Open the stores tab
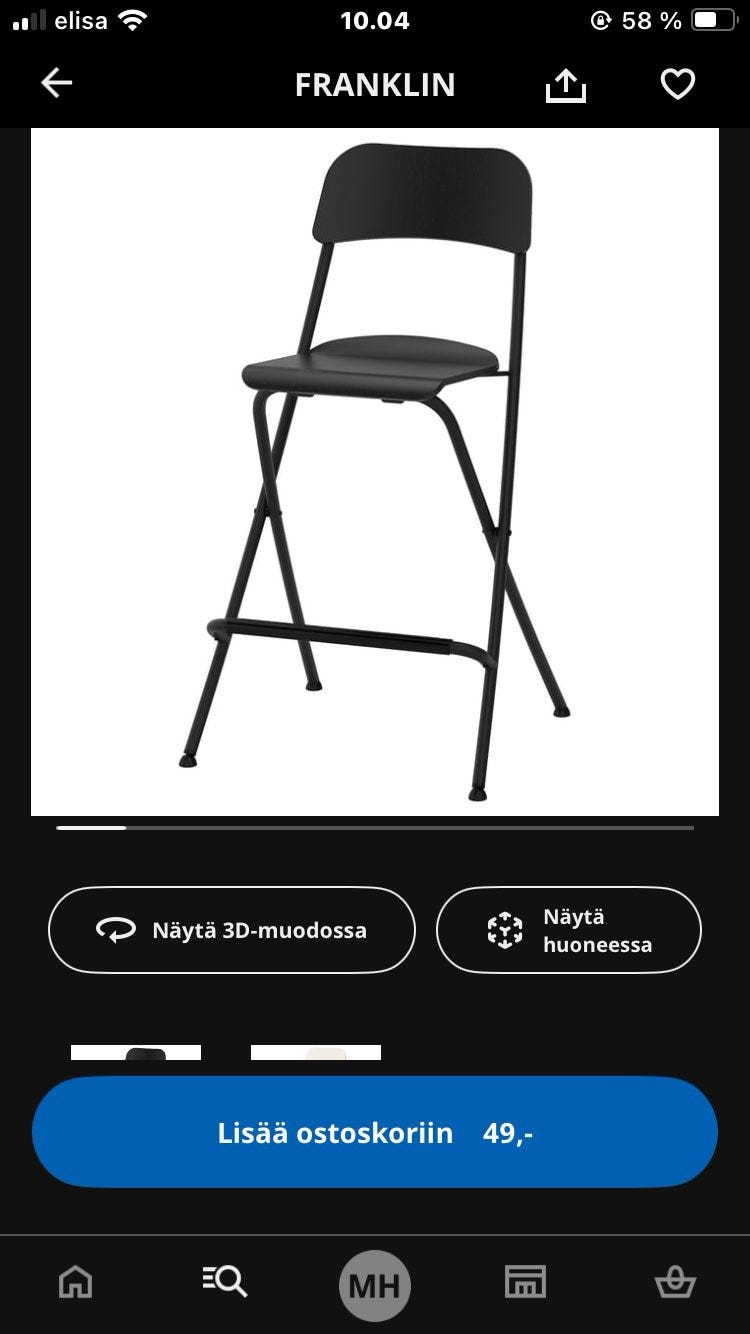The height and width of the screenshot is (1334, 750). (525, 1281)
